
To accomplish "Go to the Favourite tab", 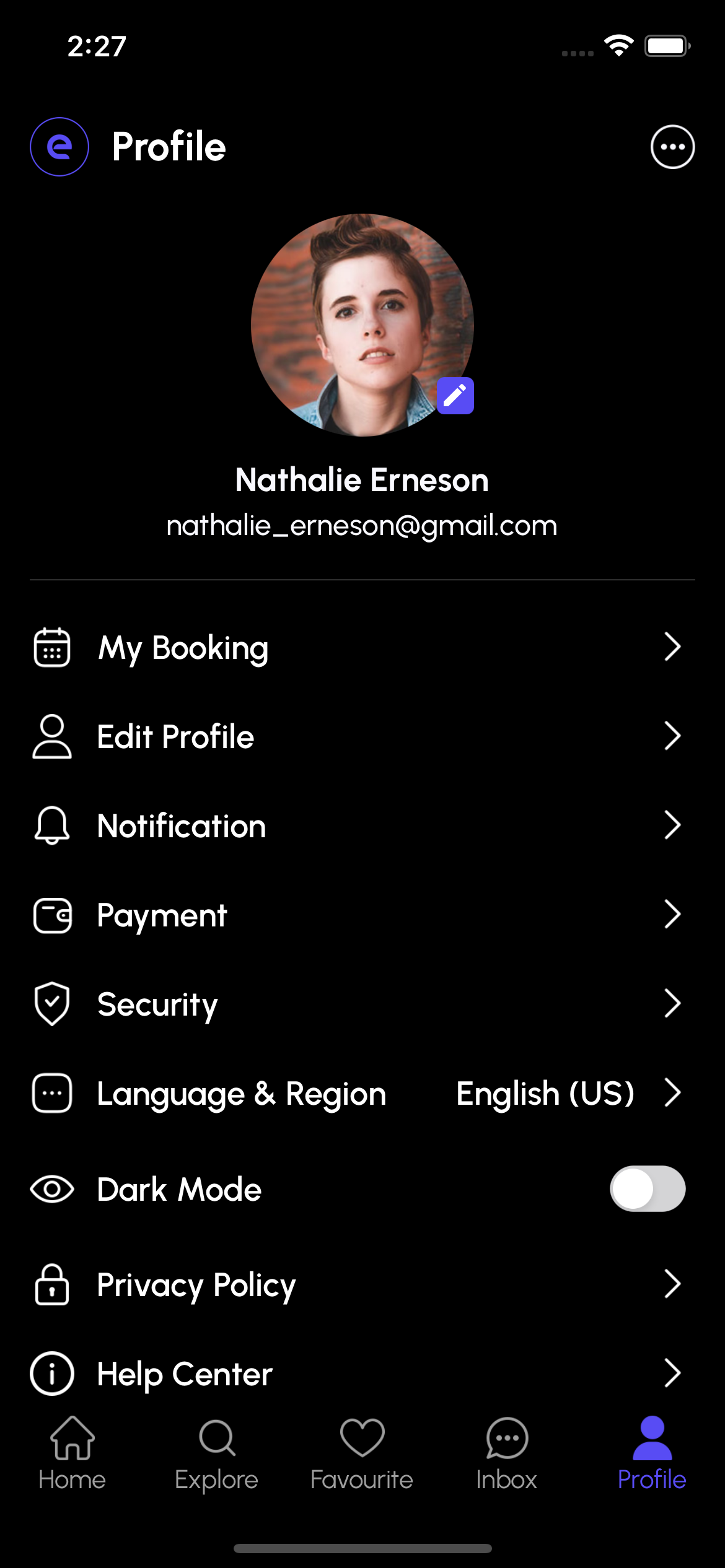I will point(362,1453).
